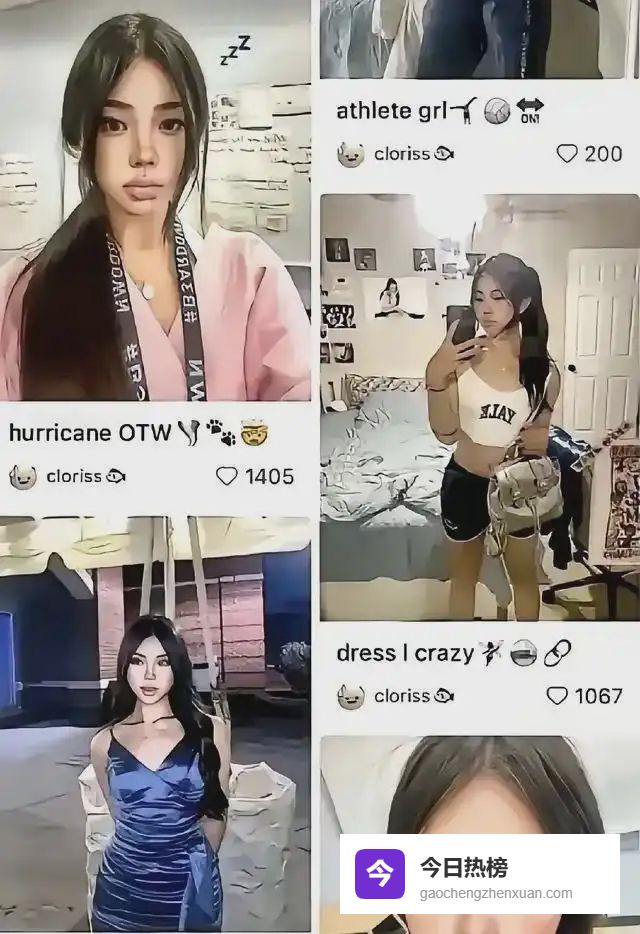This screenshot has width=640, height=934.
Task: Open cloriss profile under "hurricane OTW"
Action: click(73, 477)
